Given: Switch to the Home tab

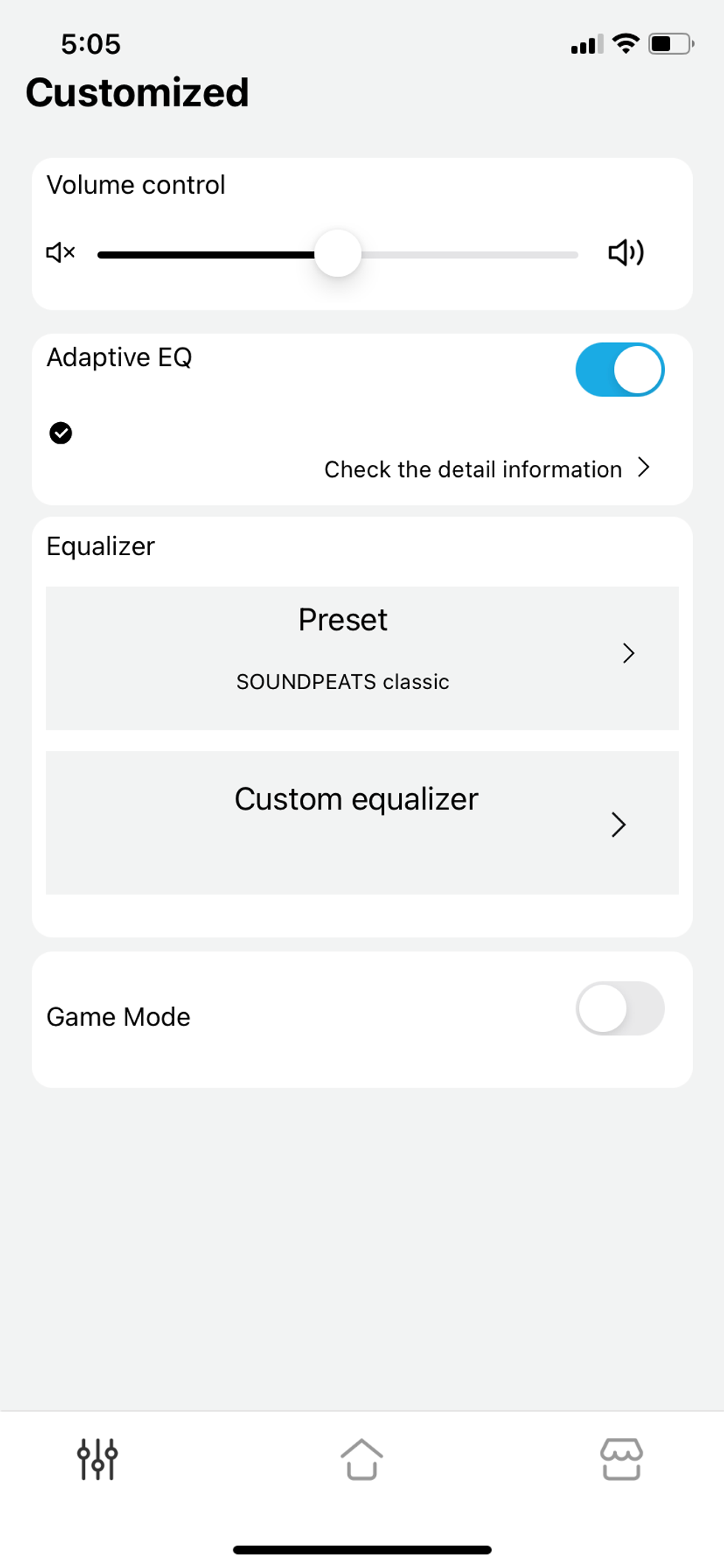Looking at the screenshot, I should coord(361,1457).
